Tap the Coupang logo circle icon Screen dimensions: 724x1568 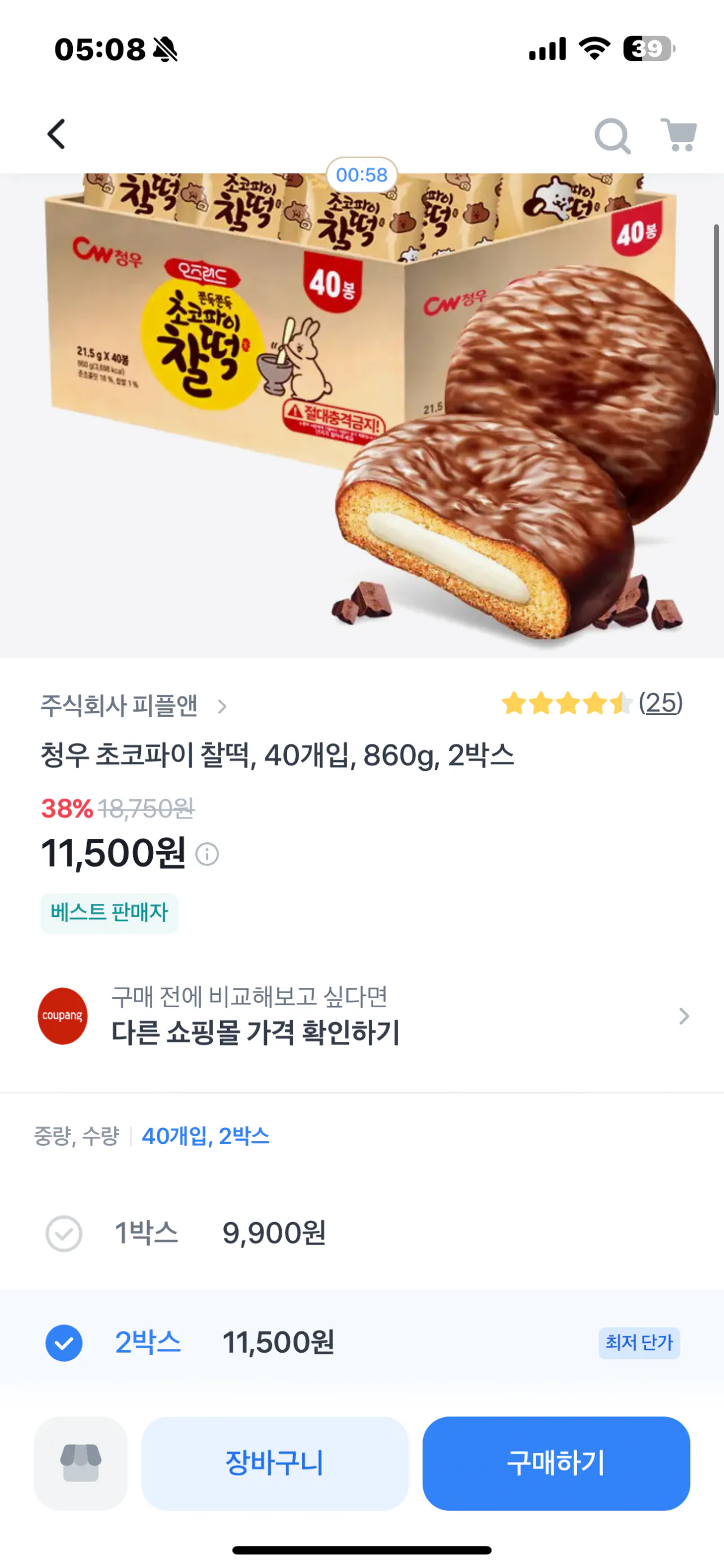[x=63, y=1015]
